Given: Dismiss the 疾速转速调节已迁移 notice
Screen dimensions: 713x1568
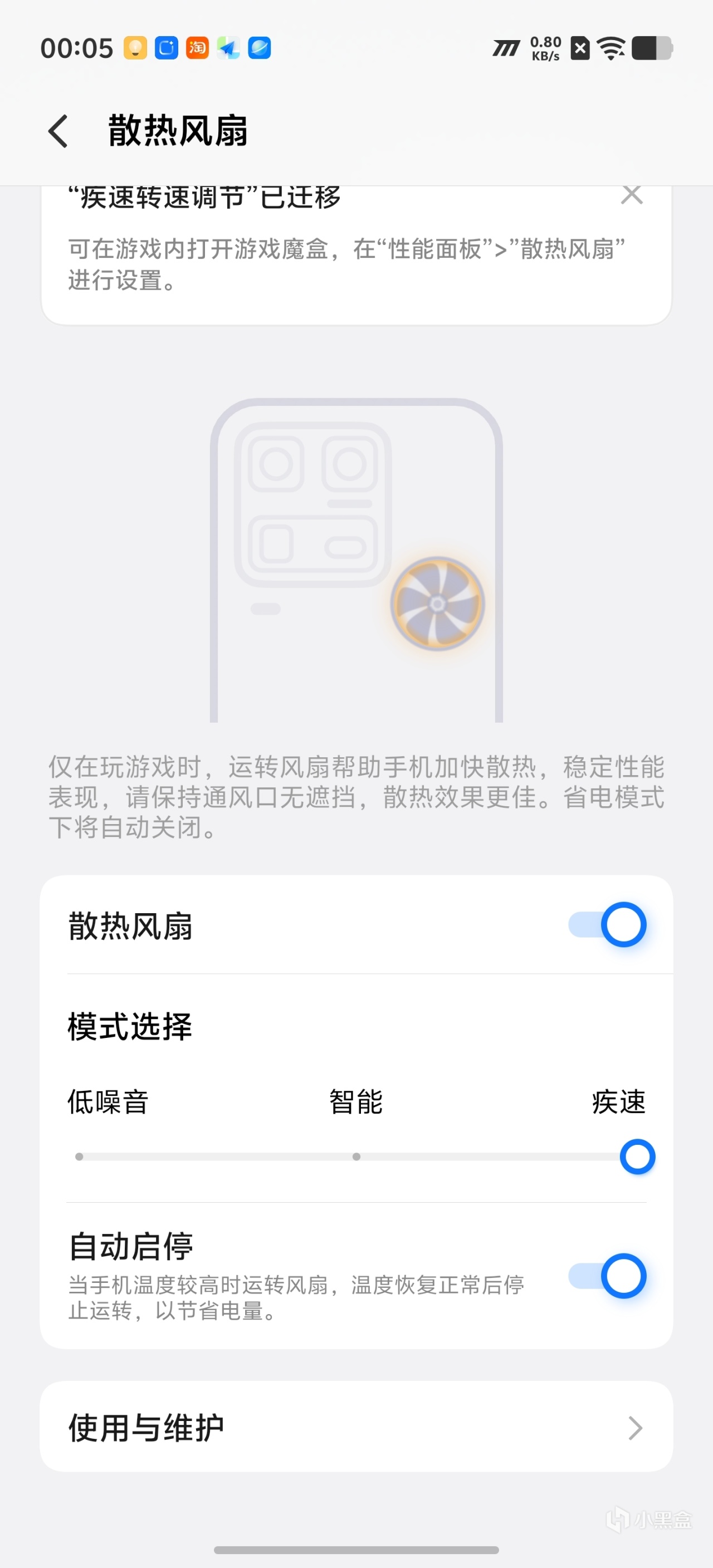Looking at the screenshot, I should click(632, 195).
